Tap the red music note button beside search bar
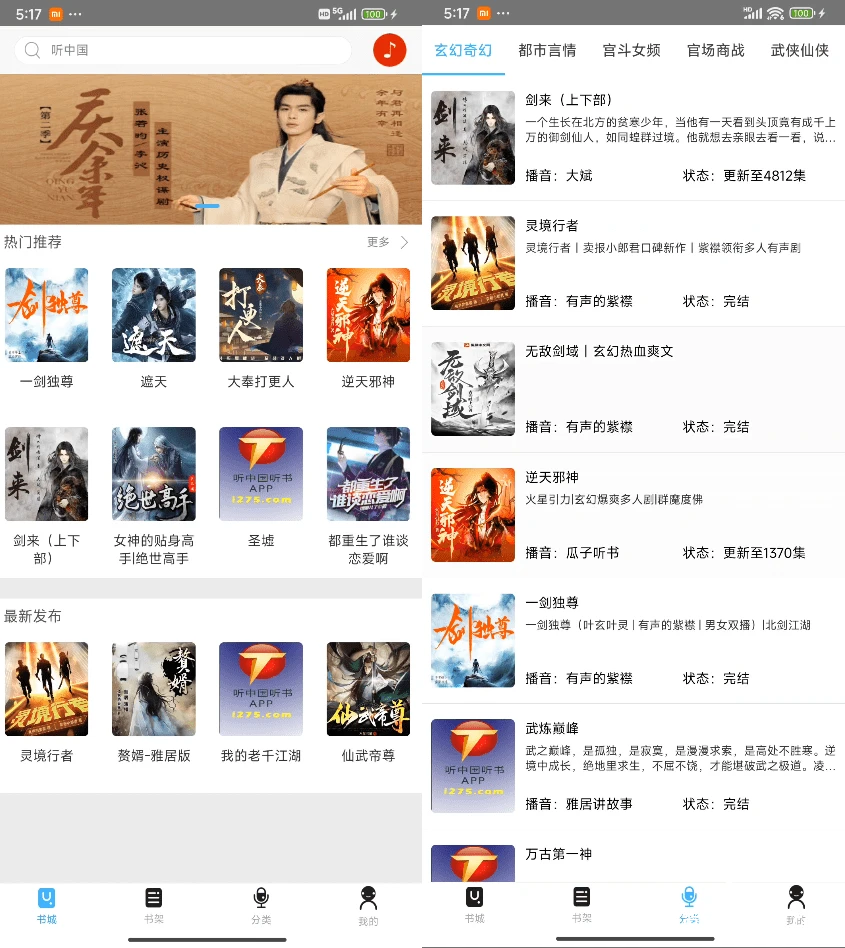The height and width of the screenshot is (948, 845). (x=390, y=50)
